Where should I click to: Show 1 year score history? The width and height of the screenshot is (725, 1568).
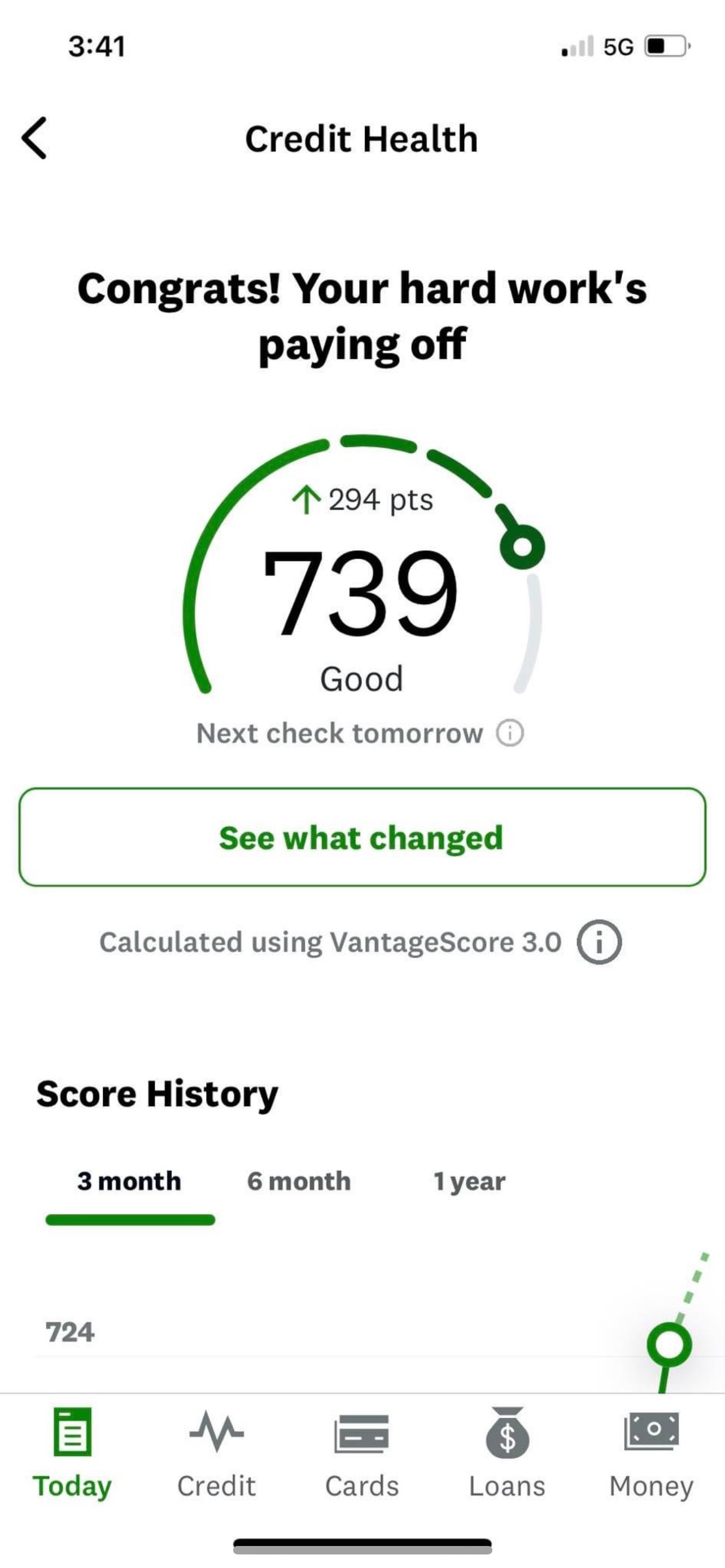[x=469, y=1181]
